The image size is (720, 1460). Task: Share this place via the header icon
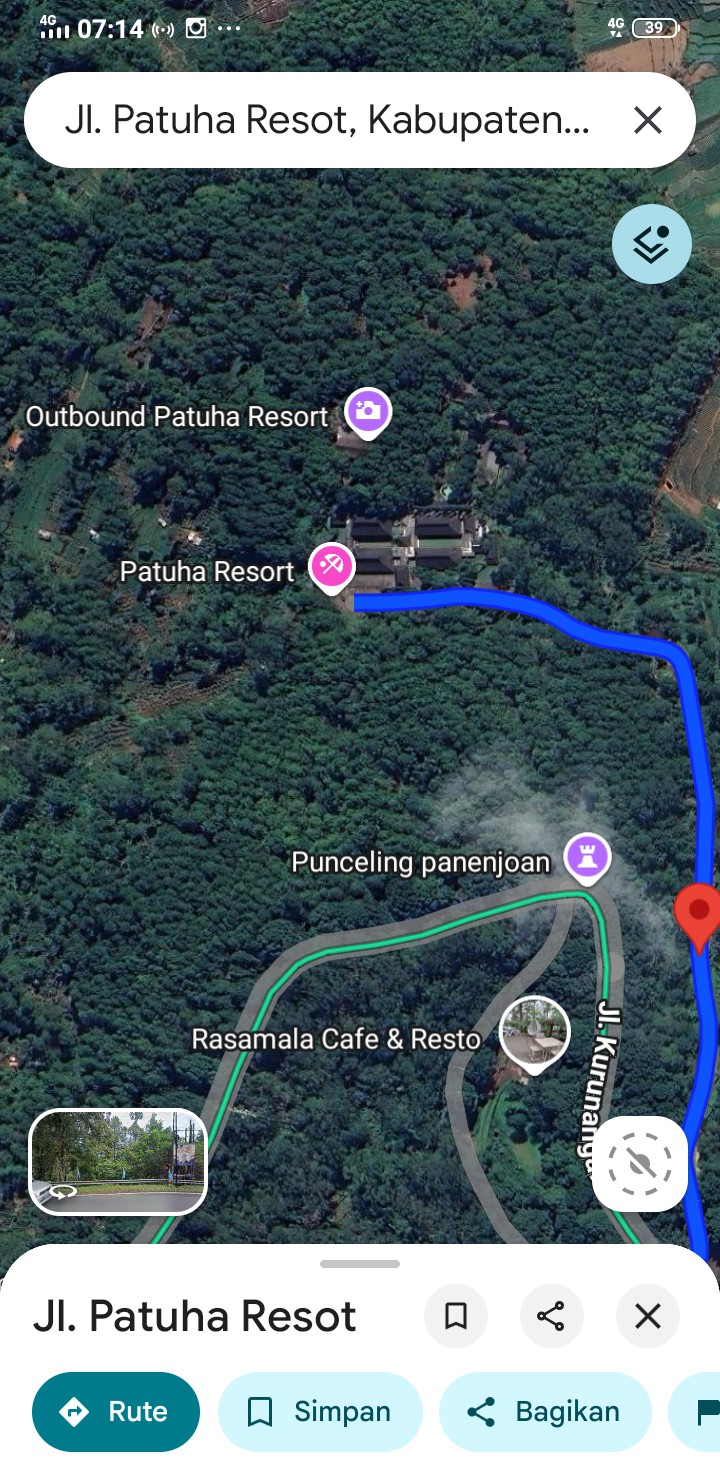point(551,1316)
